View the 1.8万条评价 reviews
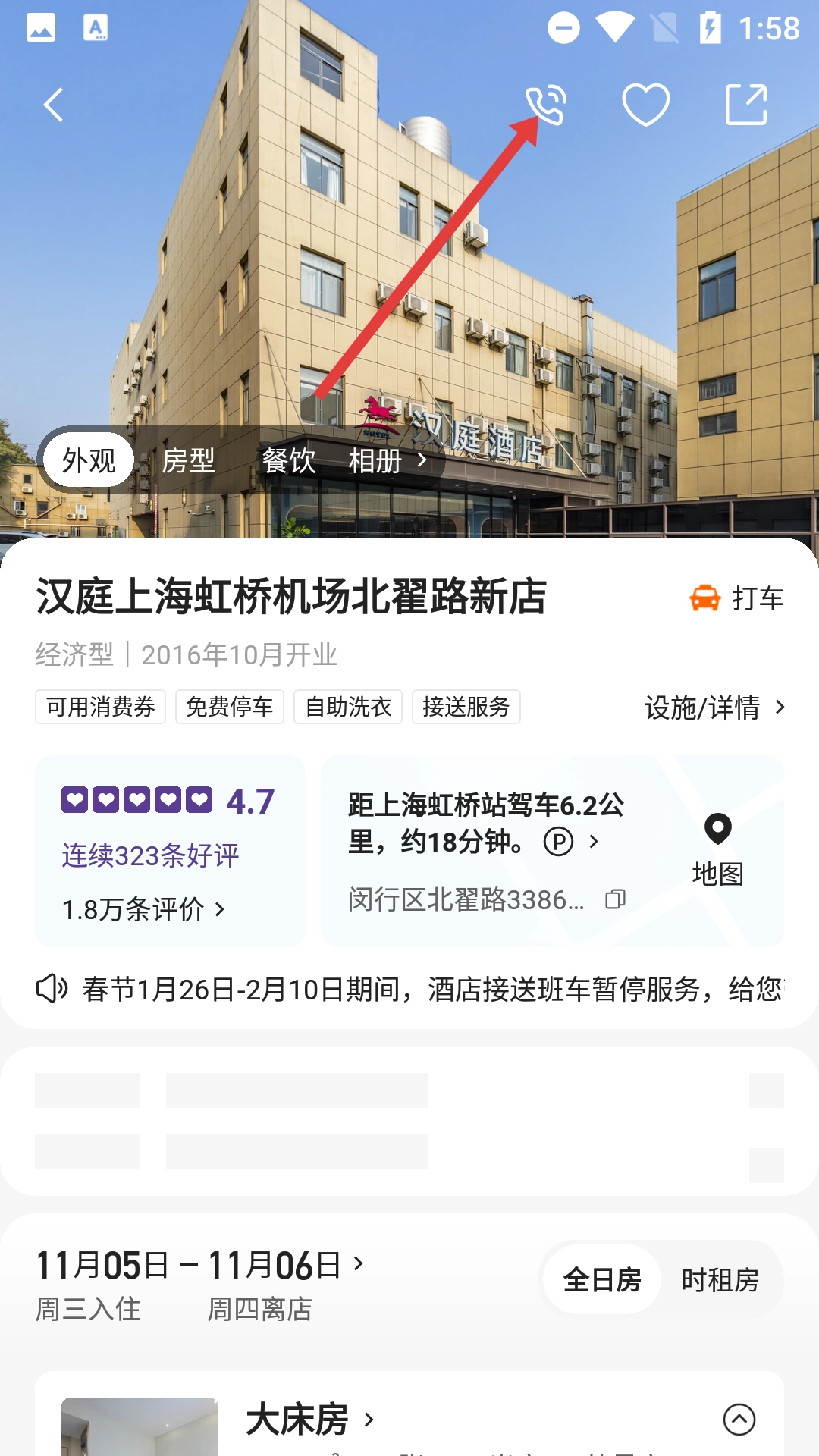This screenshot has height=1456, width=819. click(143, 909)
